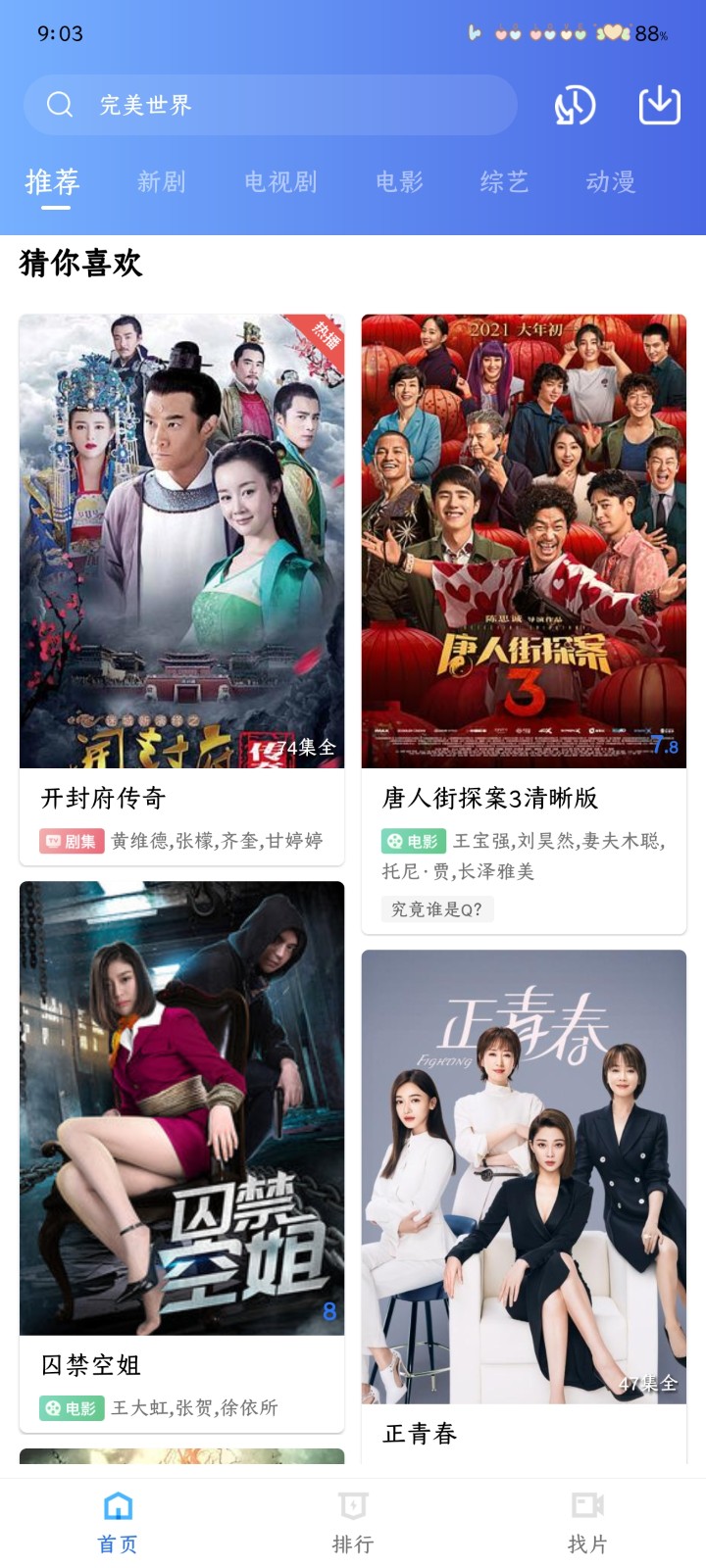Open the downloads icon
The height and width of the screenshot is (1568, 706).
tap(660, 105)
